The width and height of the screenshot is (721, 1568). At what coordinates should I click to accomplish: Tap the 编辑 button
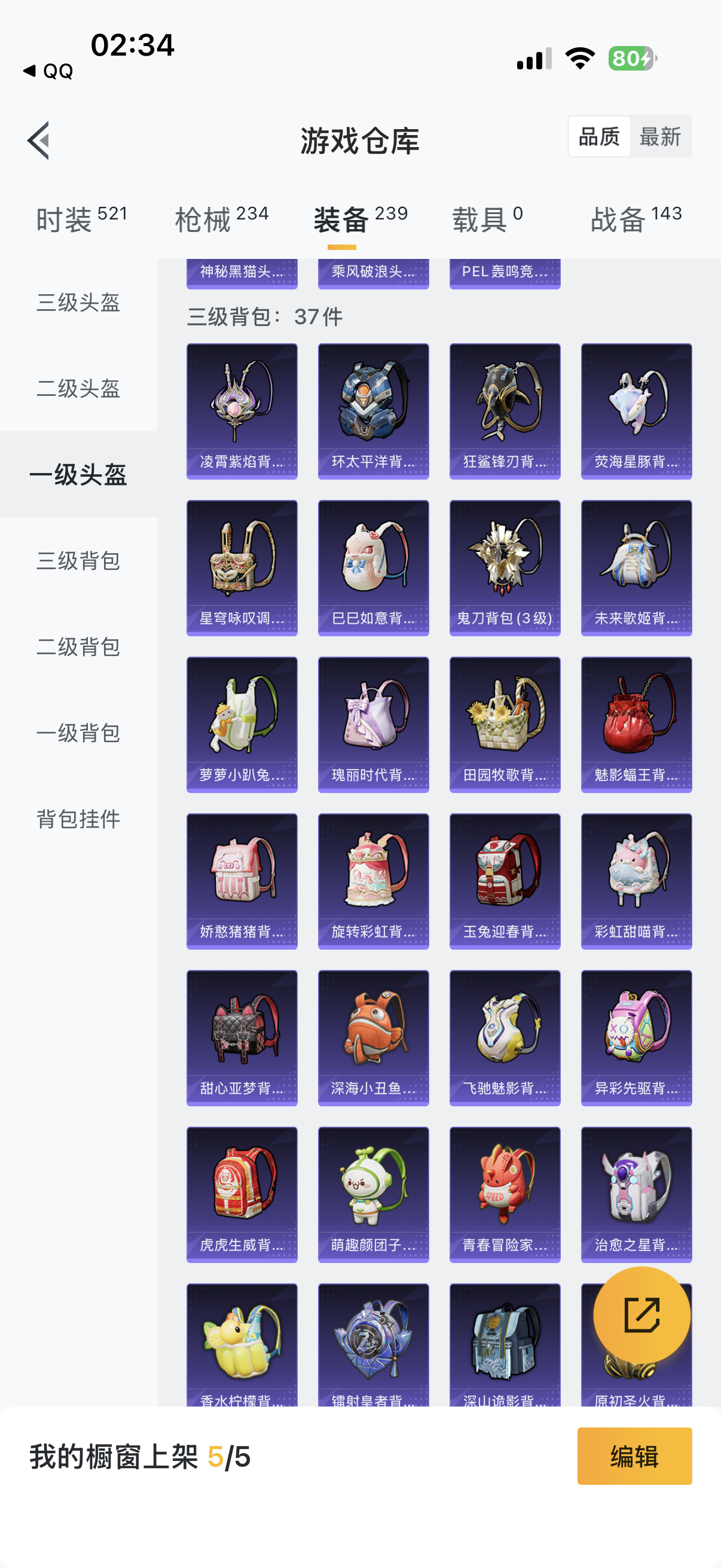pyautogui.click(x=634, y=1456)
